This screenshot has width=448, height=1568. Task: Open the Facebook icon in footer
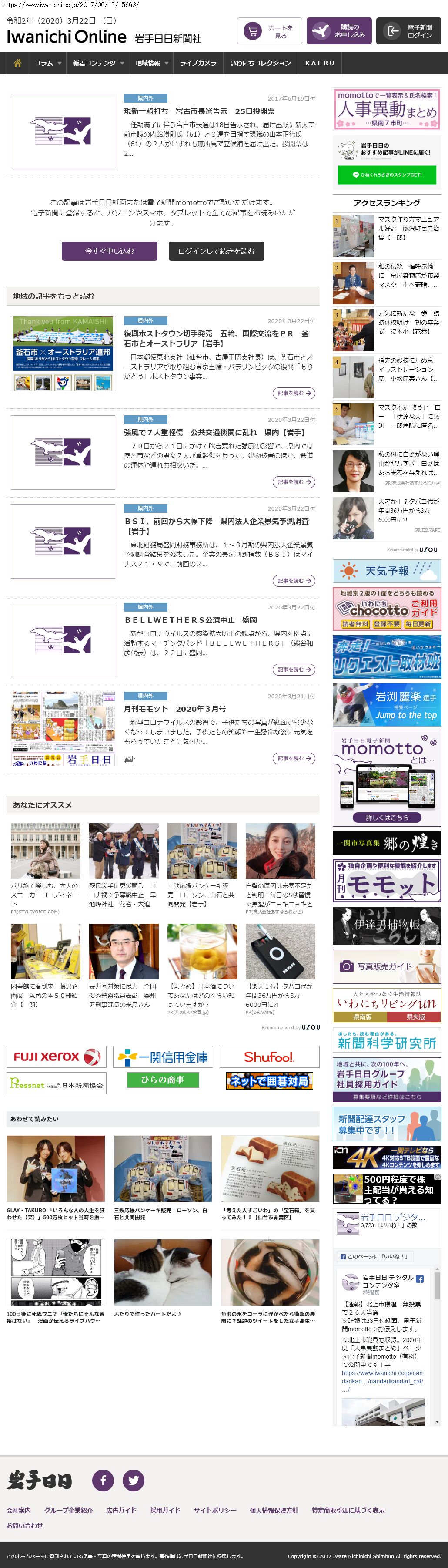[x=104, y=1481]
